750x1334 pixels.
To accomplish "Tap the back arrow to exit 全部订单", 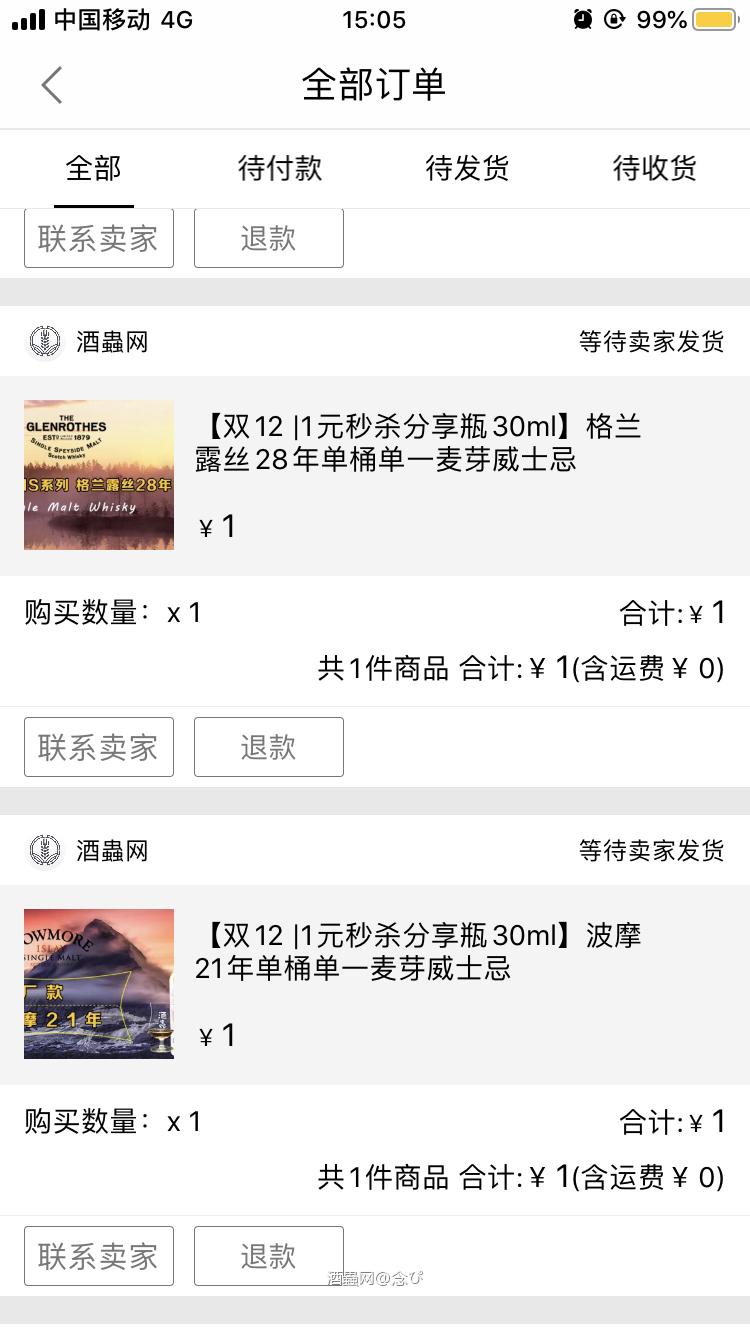I will (52, 86).
